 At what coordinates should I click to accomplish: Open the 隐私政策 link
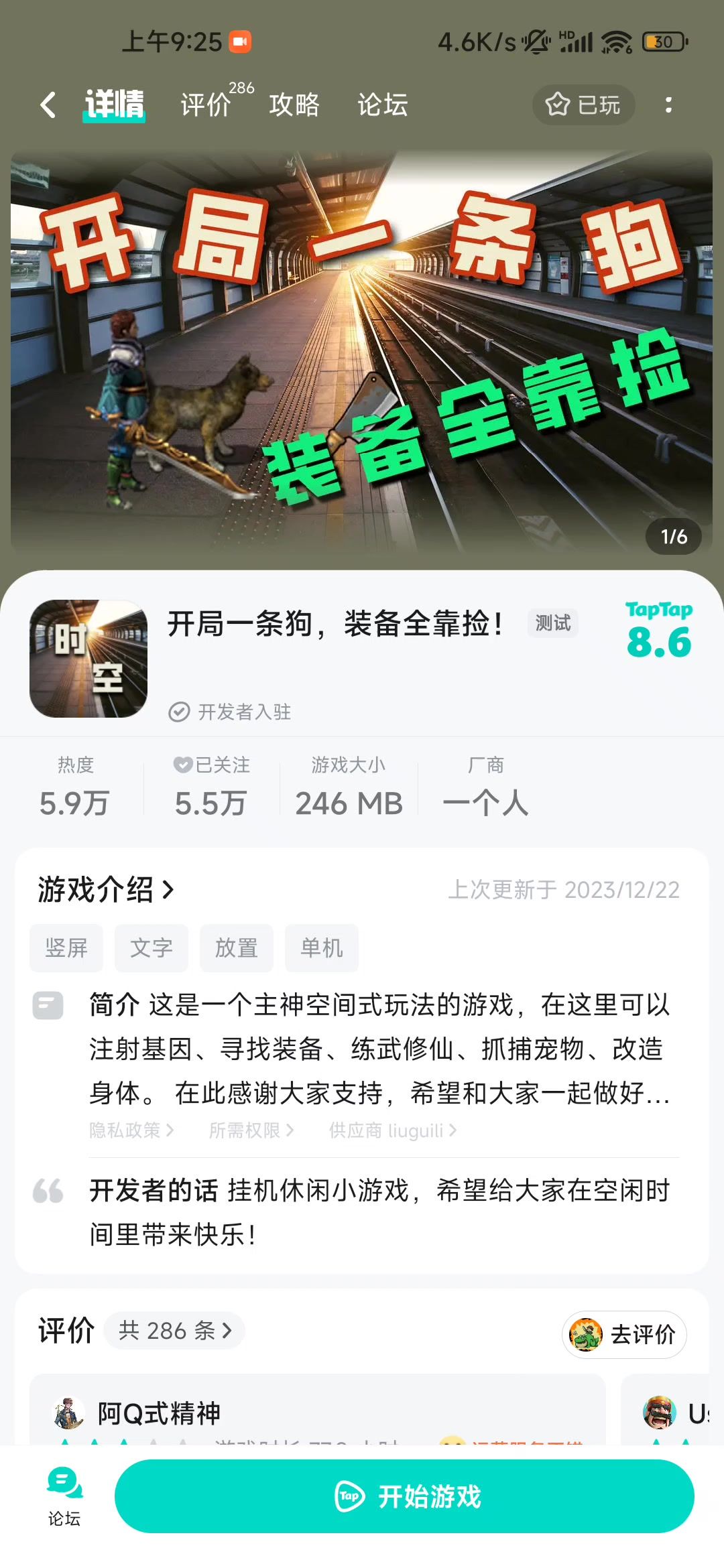(131, 1130)
